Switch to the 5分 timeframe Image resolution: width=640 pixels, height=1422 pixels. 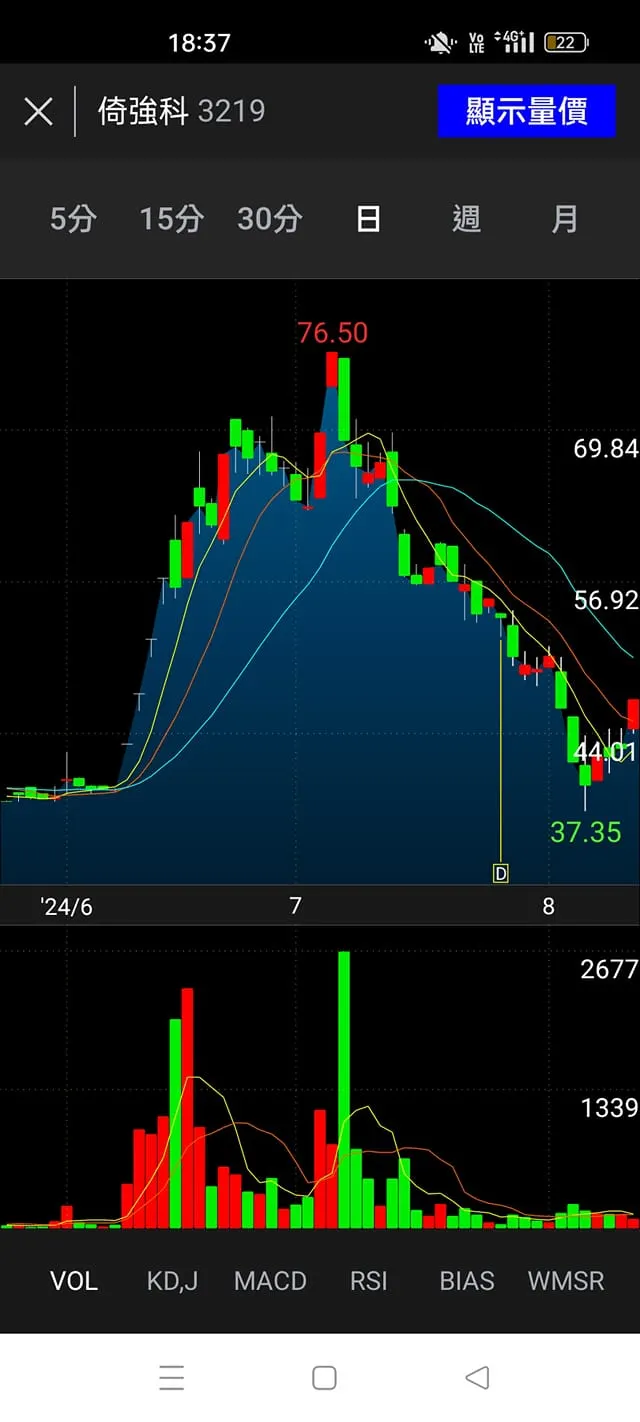pyautogui.click(x=73, y=219)
